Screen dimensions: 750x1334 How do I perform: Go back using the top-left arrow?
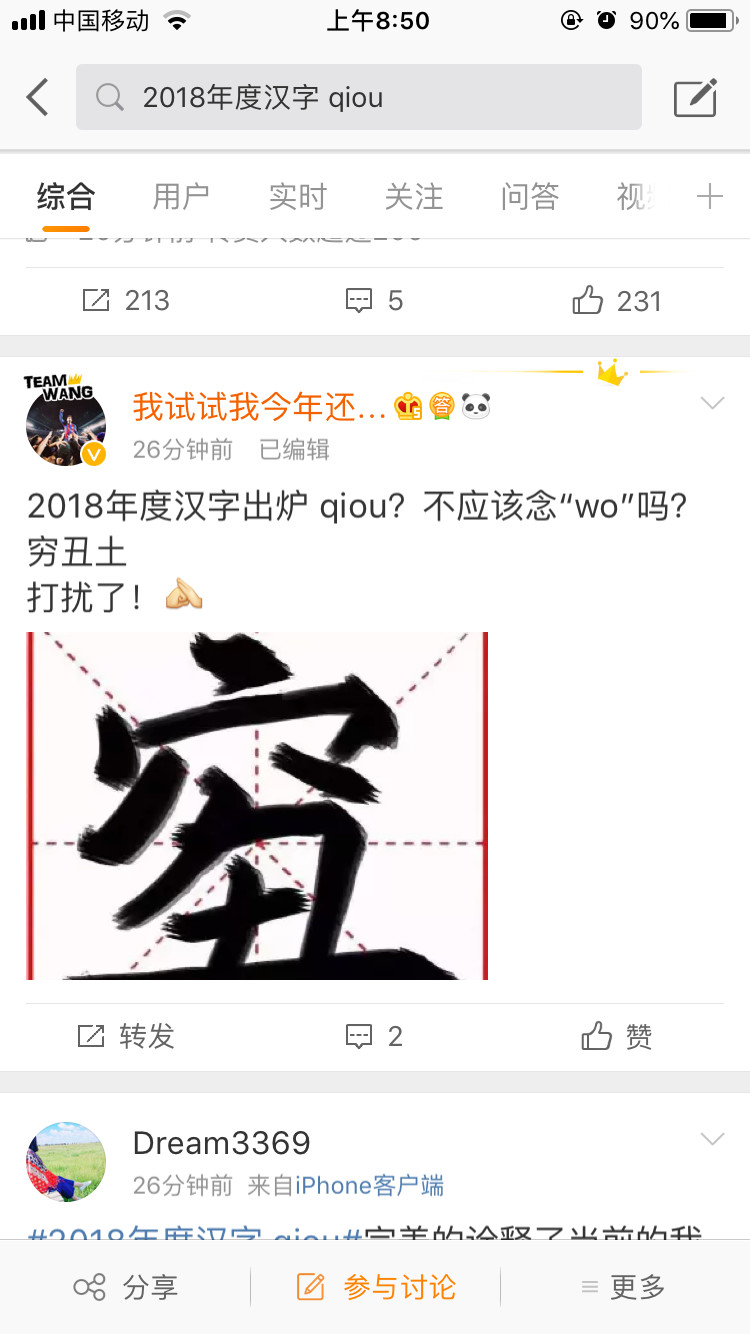(38, 97)
